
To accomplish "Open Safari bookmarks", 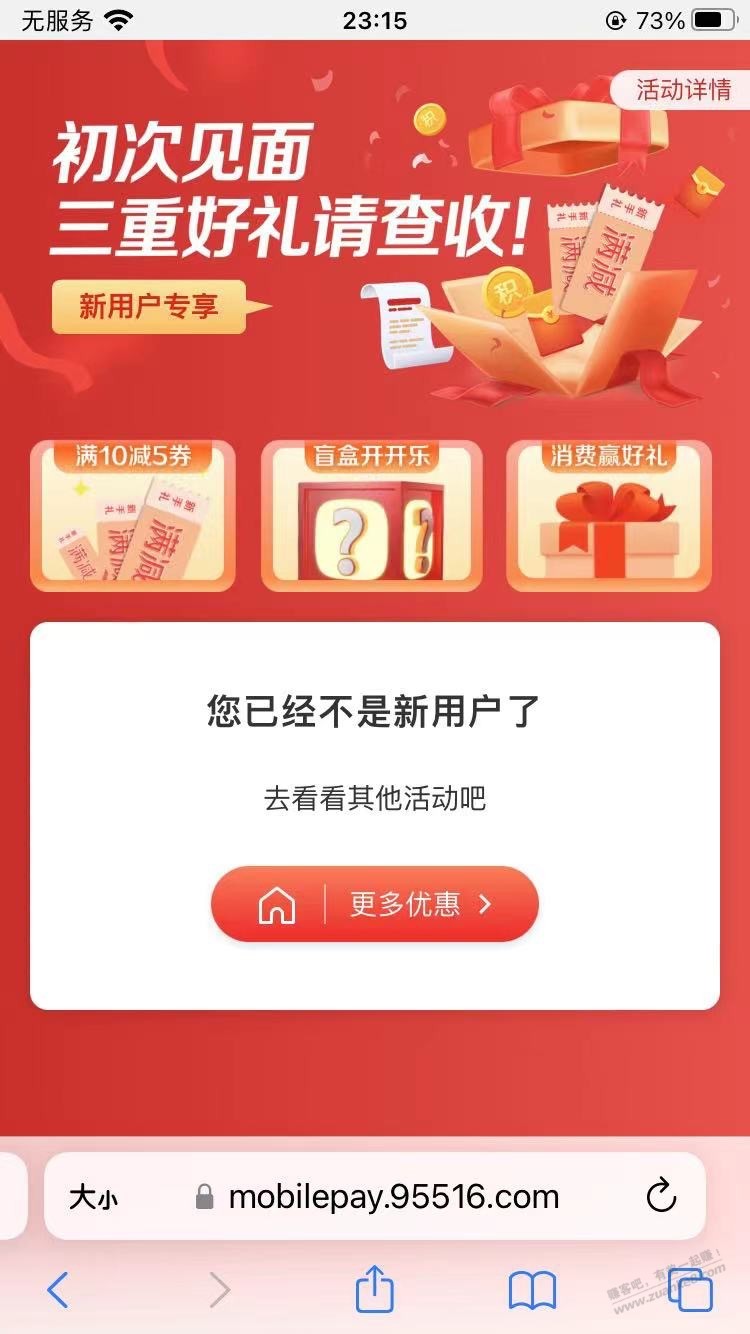I will pos(532,1290).
